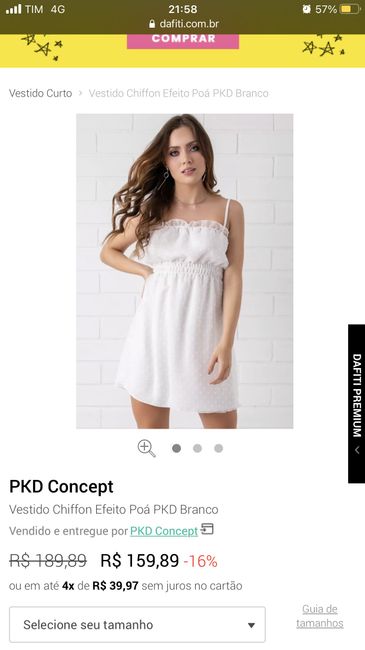Screen dimensions: 365x650
Task: Open the dress product photo
Action: (x=185, y=271)
